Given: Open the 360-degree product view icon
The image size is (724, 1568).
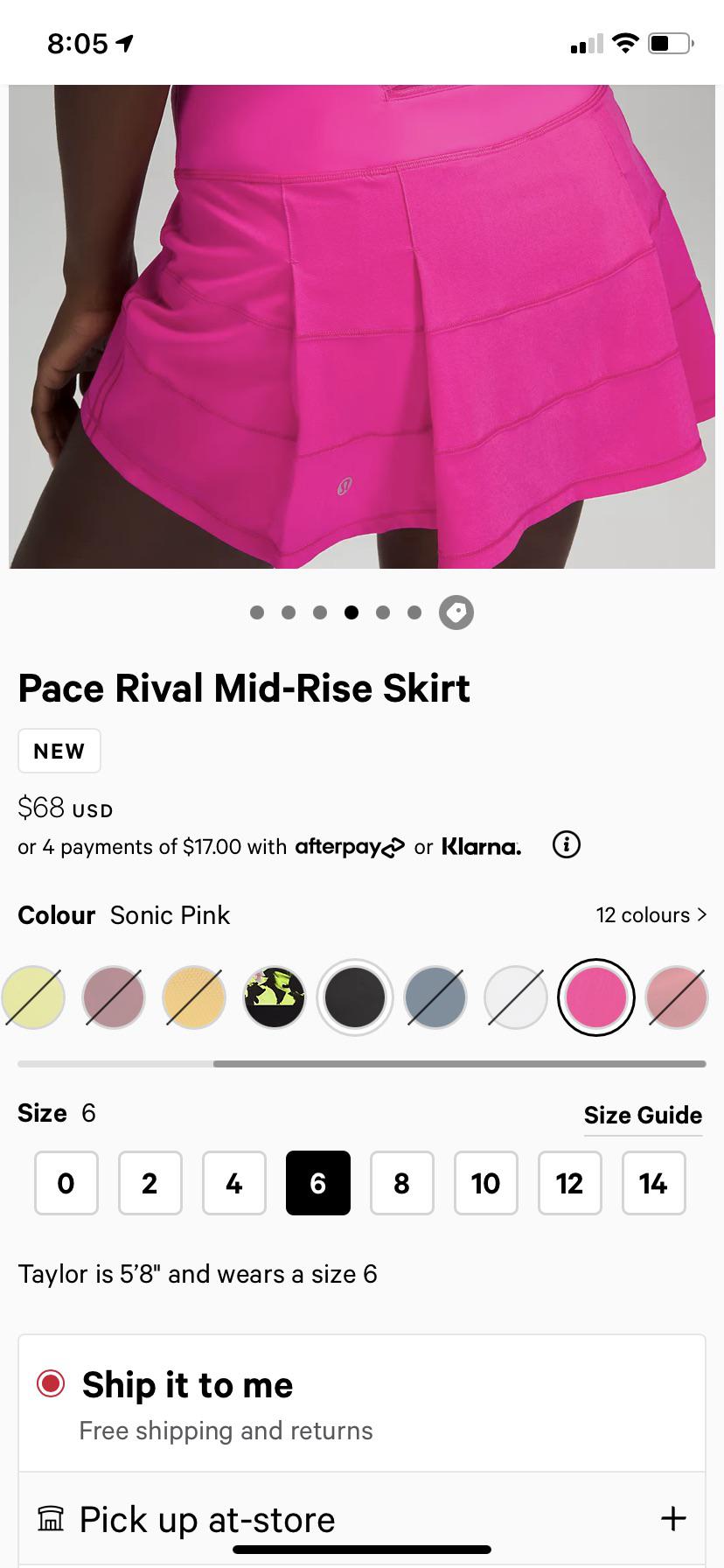Looking at the screenshot, I should pos(456,612).
